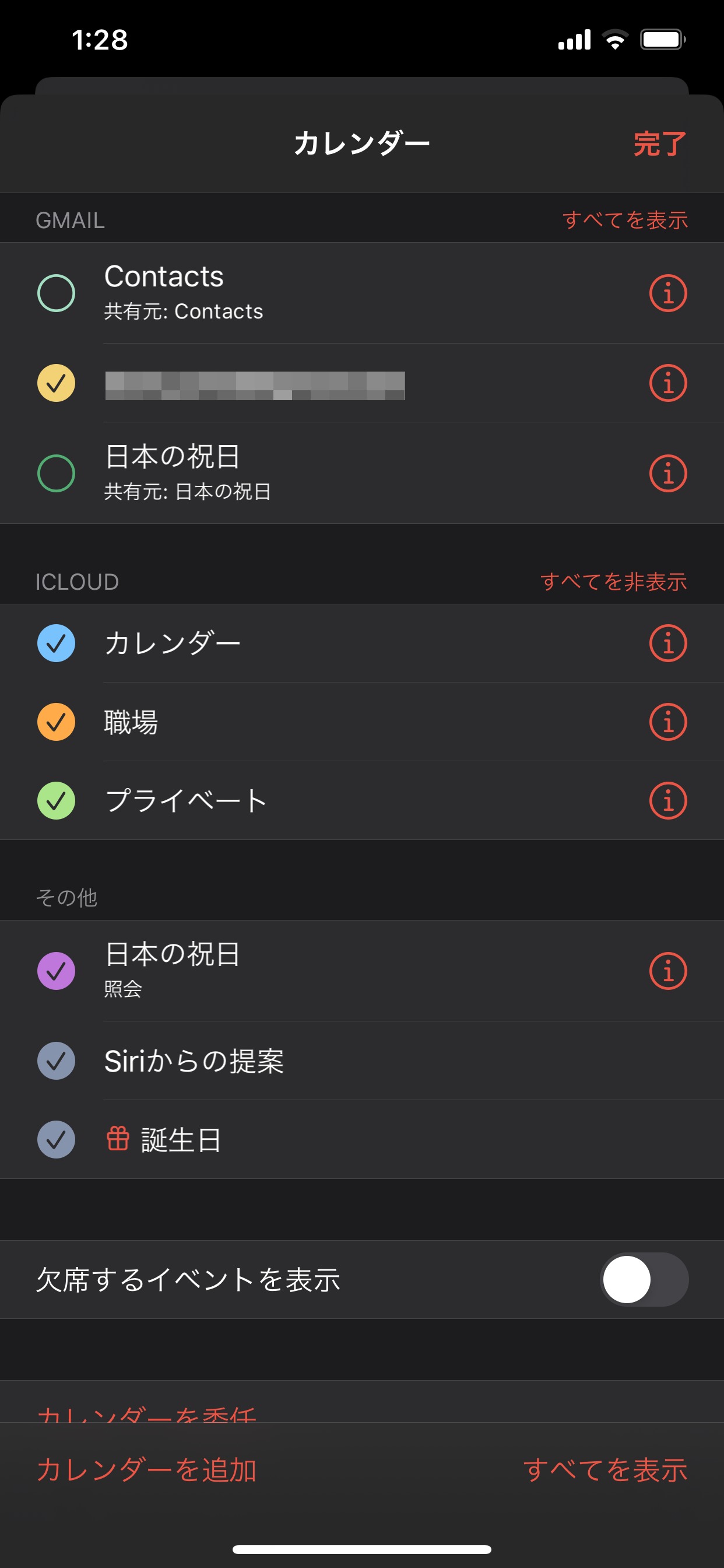The image size is (724, 1568).
Task: Deselect the プライベート calendar
Action: [x=56, y=800]
